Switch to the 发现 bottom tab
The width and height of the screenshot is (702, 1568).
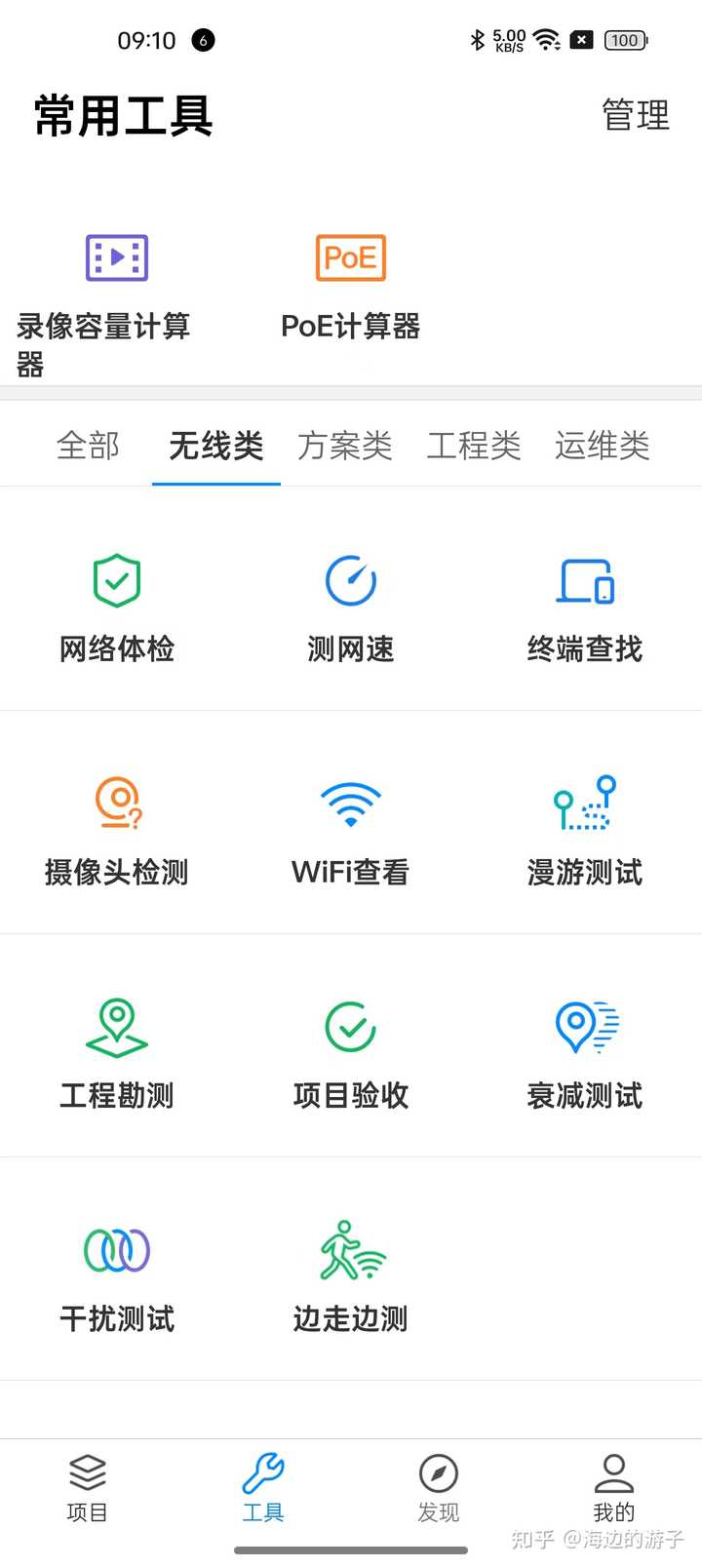click(438, 1488)
